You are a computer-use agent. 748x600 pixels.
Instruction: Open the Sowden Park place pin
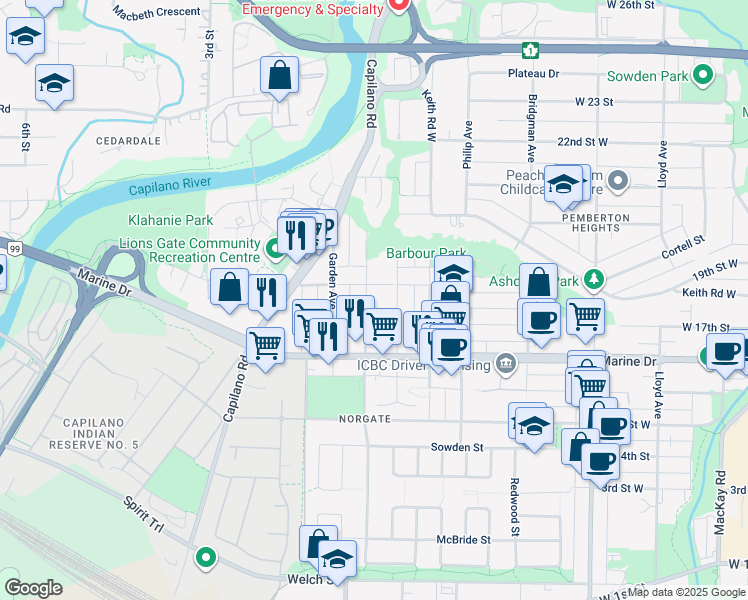[702, 75]
